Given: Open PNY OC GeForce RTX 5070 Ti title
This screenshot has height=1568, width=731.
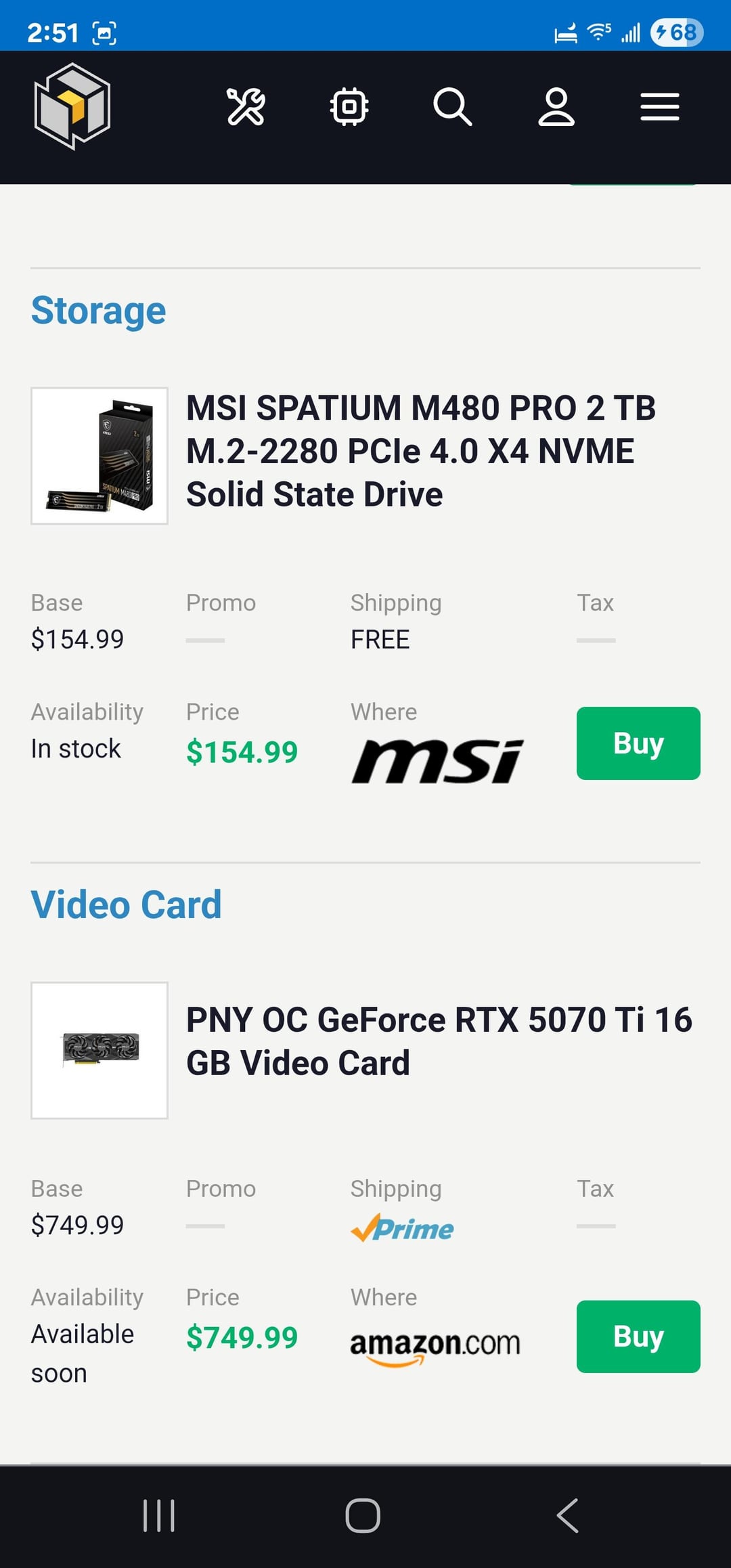Looking at the screenshot, I should [439, 1041].
